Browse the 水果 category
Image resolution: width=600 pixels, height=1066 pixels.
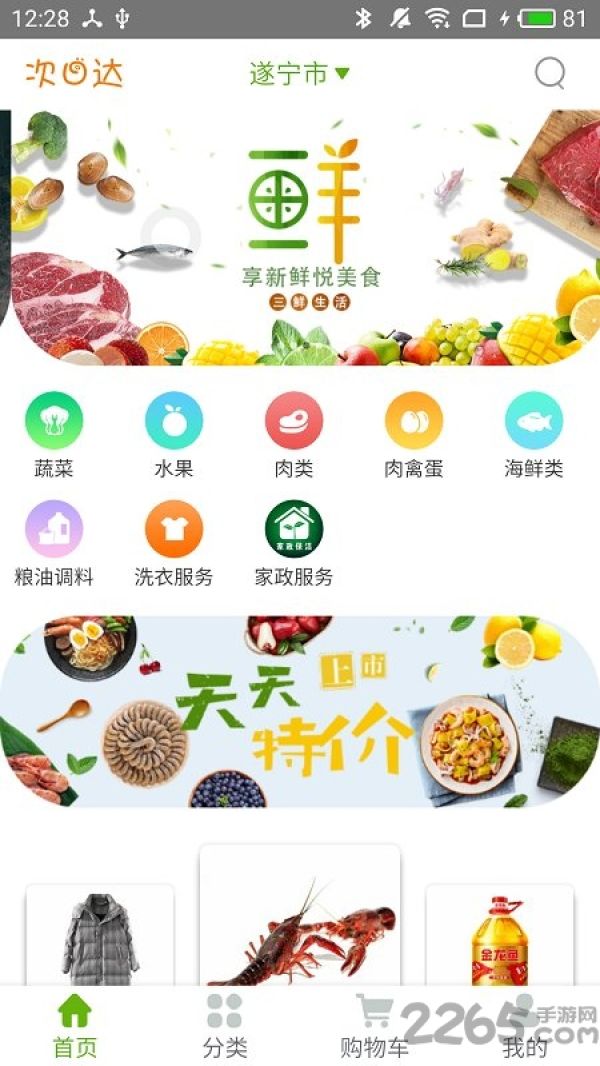(x=174, y=435)
